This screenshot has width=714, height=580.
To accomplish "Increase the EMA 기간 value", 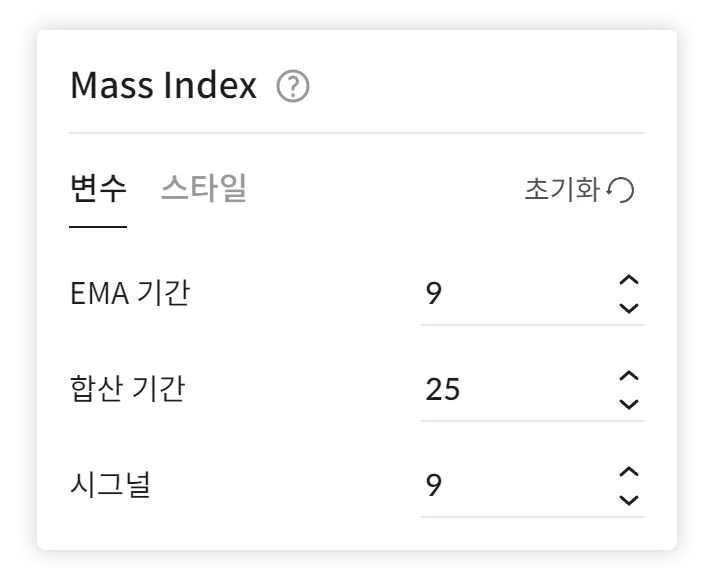I will pyautogui.click(x=629, y=280).
